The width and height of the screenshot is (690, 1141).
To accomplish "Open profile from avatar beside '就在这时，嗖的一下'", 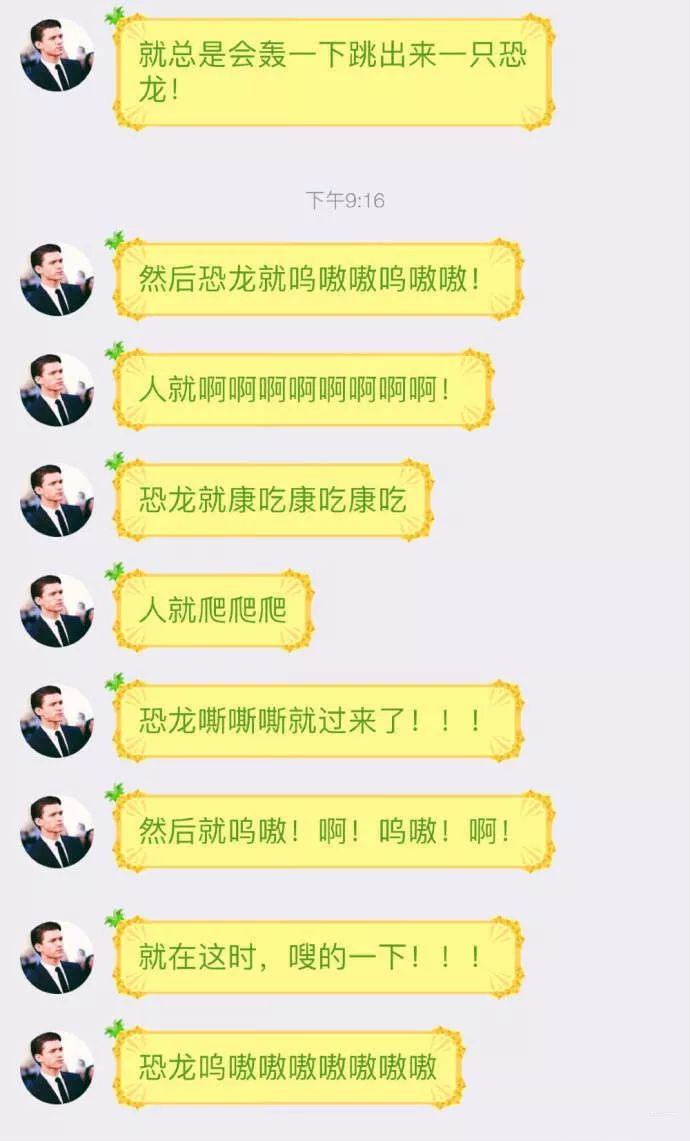I will click(x=57, y=957).
